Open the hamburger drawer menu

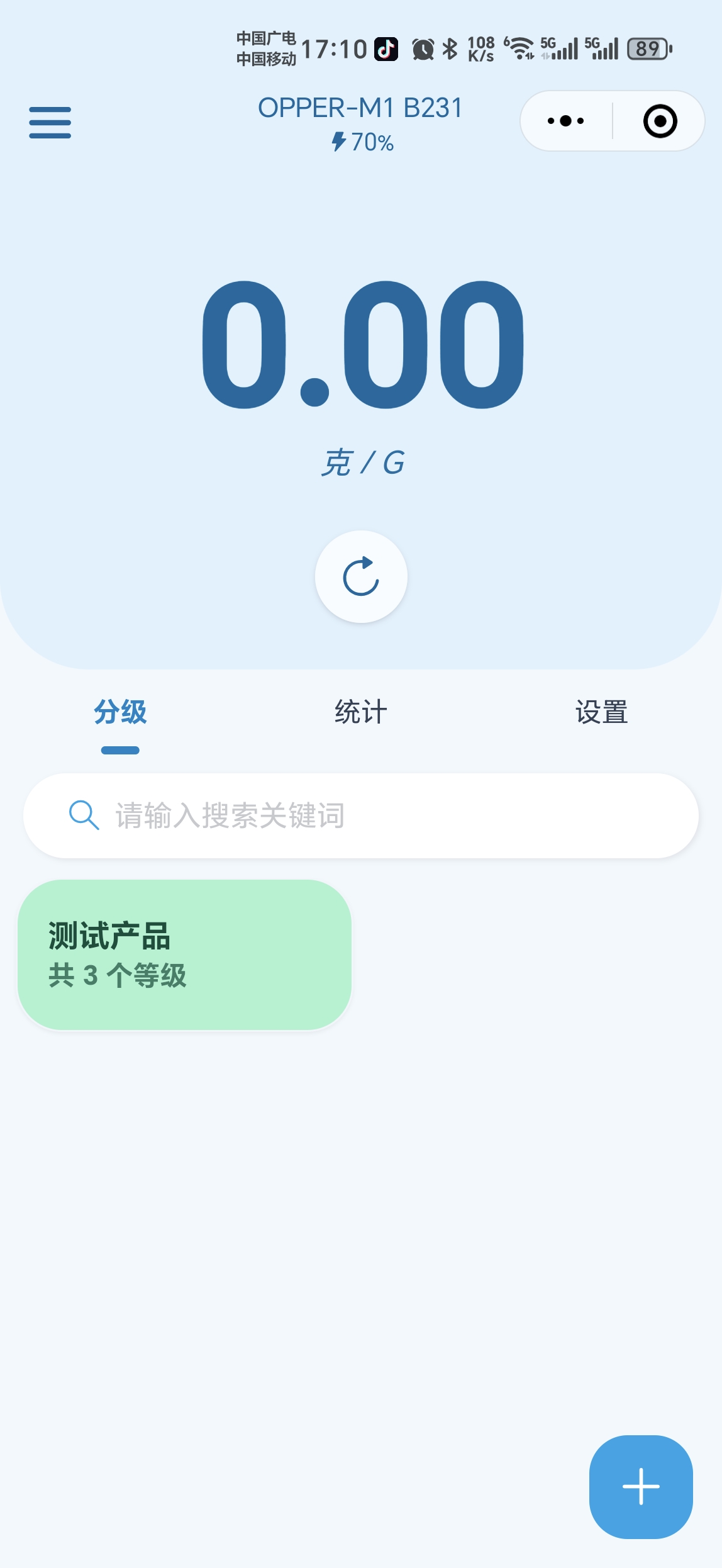[x=50, y=122]
